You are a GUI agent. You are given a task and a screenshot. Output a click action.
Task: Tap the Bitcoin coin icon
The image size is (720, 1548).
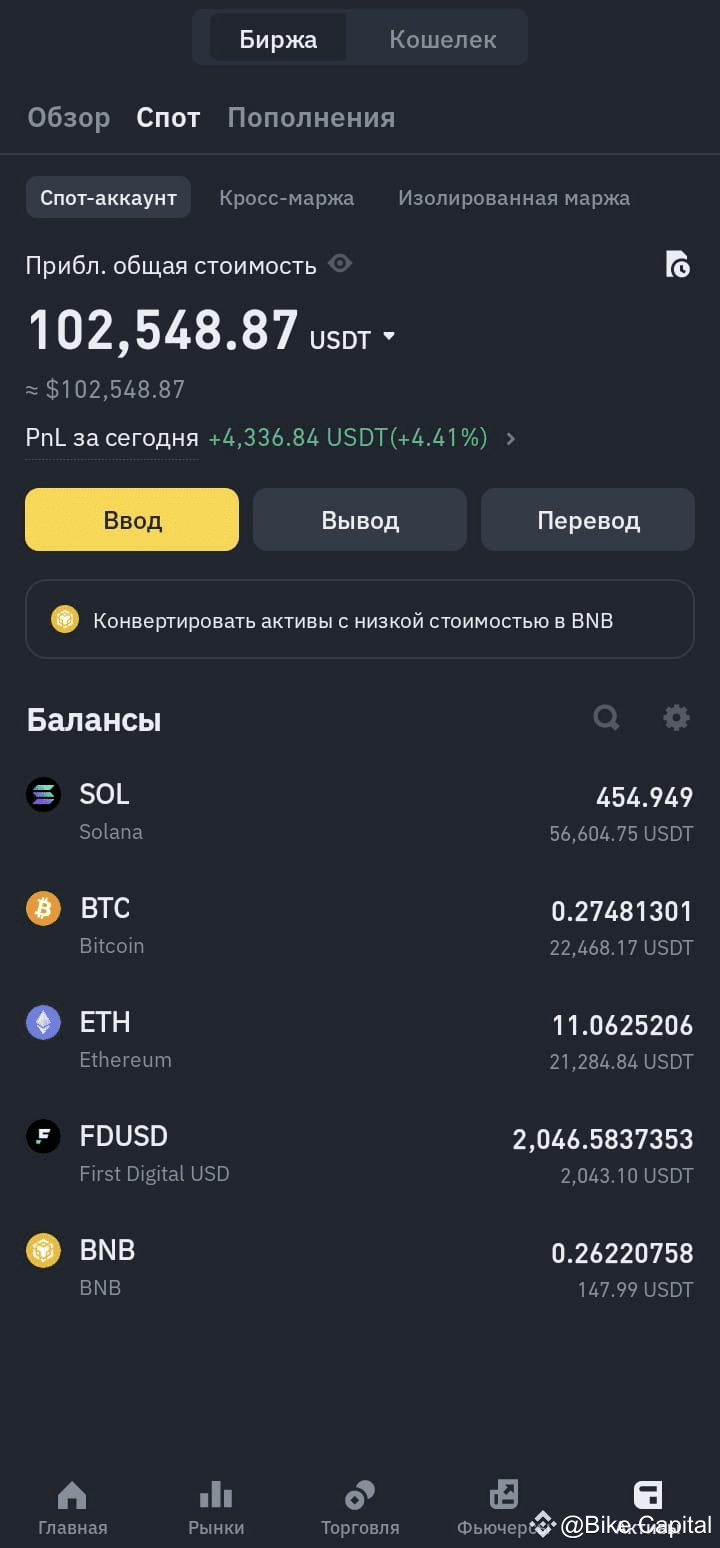pos(43,908)
